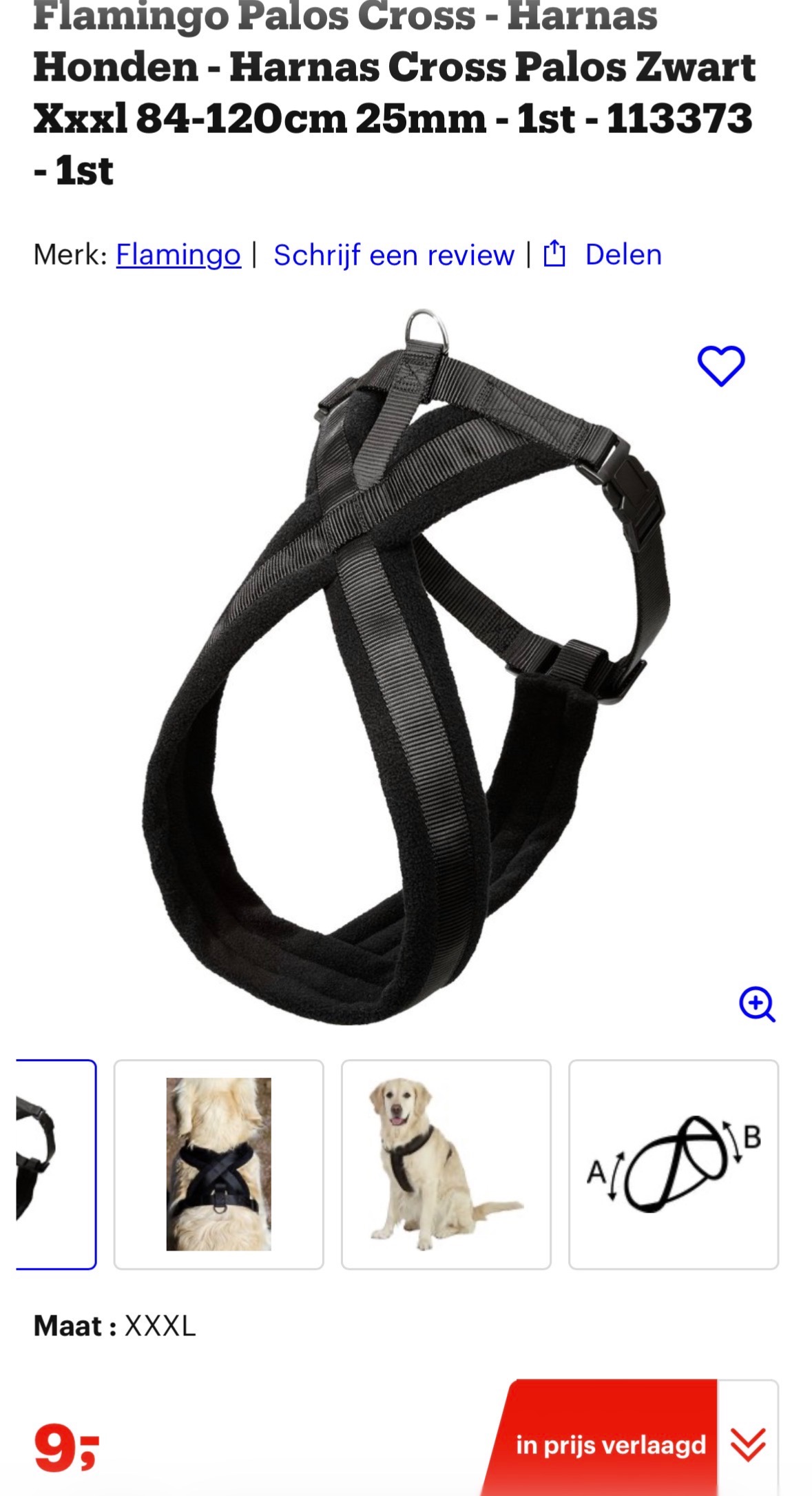812x1496 pixels.
Task: Add harness to wishlist with heart icon
Action: coord(720,365)
